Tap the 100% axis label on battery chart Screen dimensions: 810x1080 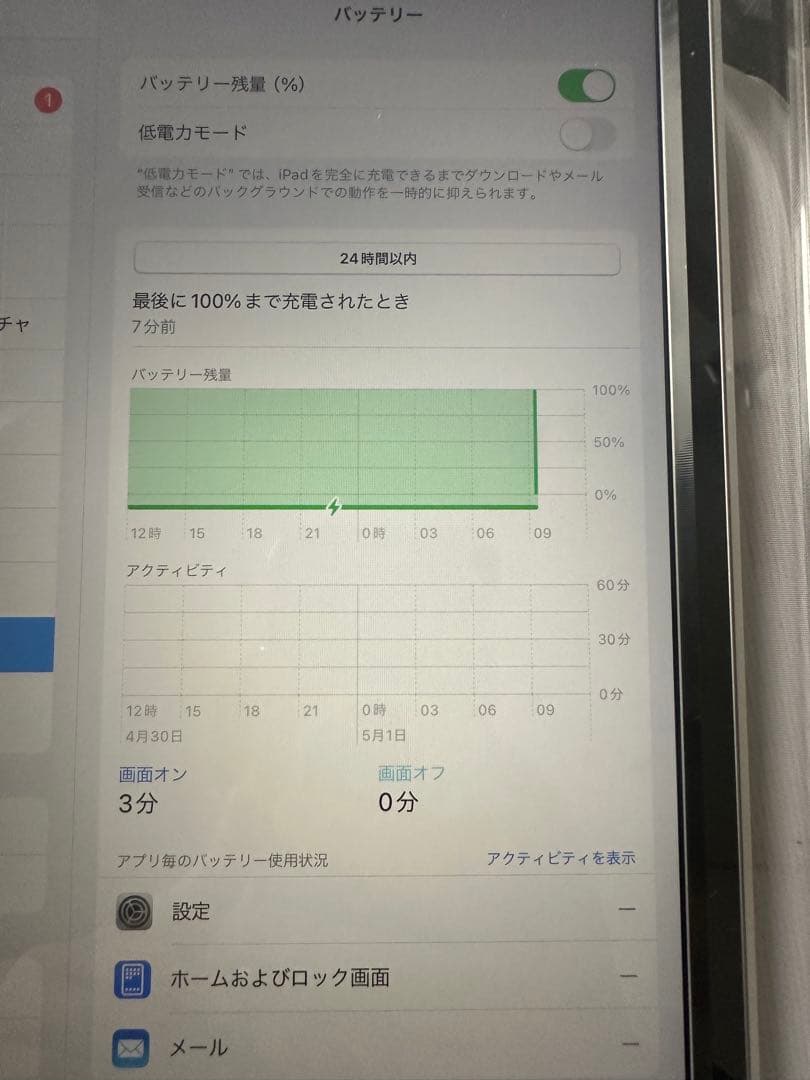(x=610, y=391)
